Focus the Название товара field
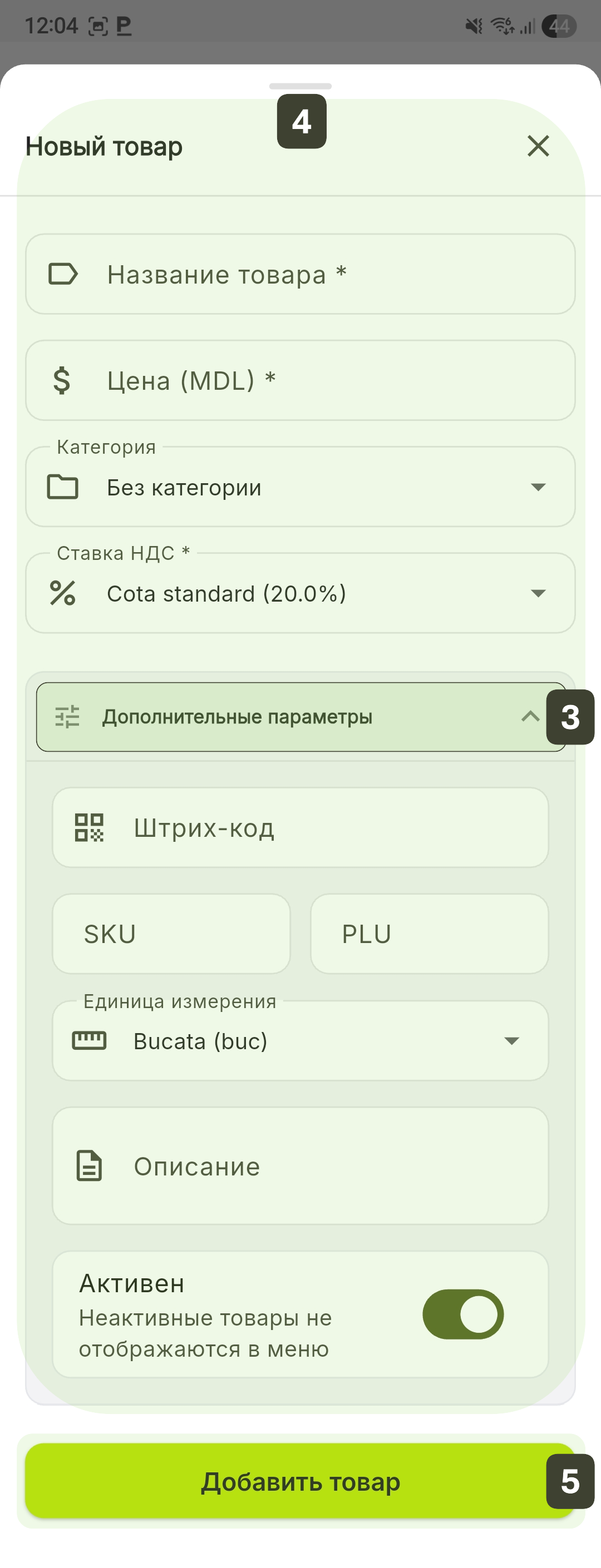Viewport: 601px width, 1568px height. (x=300, y=274)
